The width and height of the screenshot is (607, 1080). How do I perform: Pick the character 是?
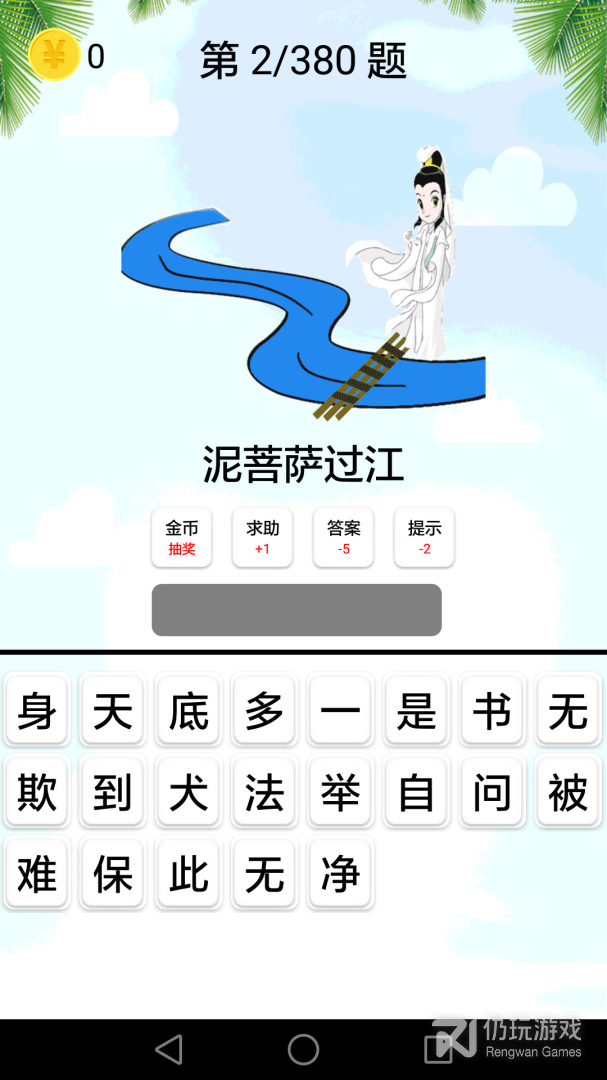[x=417, y=712]
